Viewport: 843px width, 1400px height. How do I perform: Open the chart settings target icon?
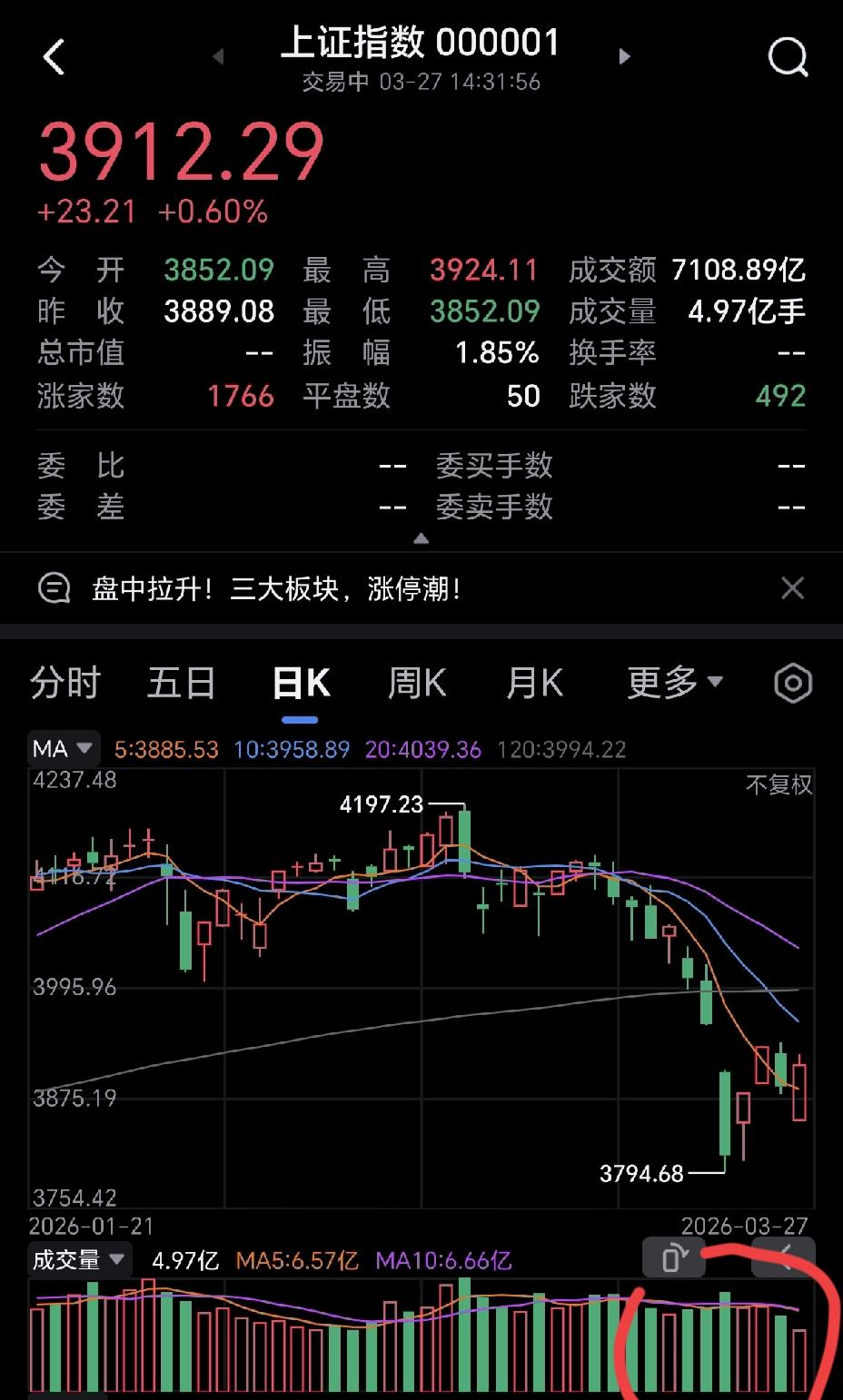coord(791,683)
